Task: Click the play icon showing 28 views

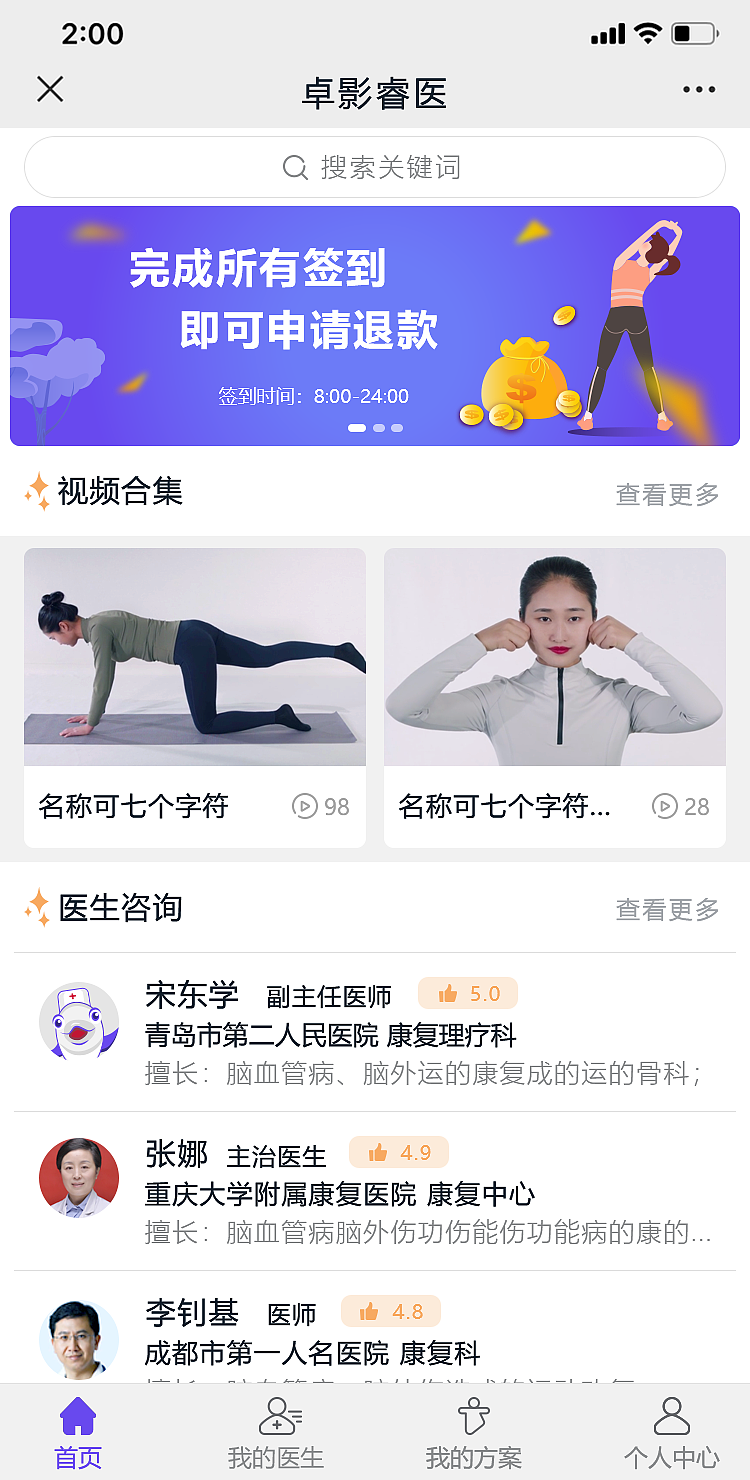Action: (x=667, y=807)
